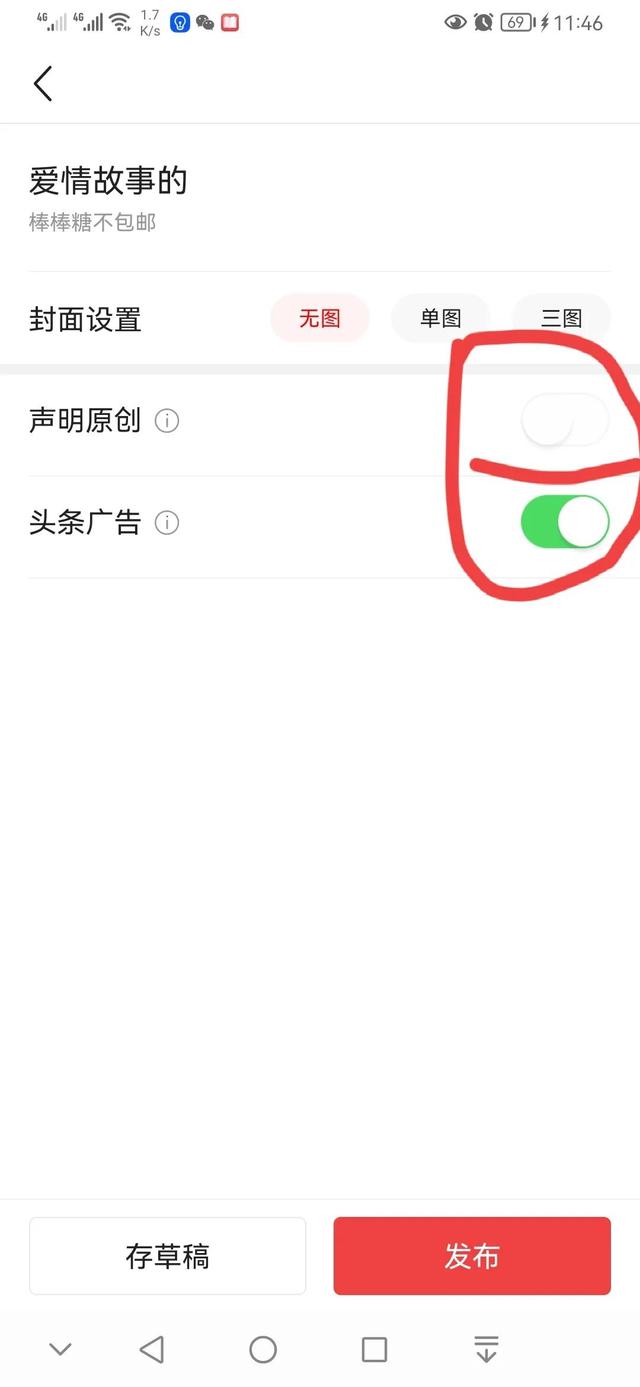Screen dimensions: 640x1387
Task: Go back using the top-left arrow
Action: tap(43, 84)
